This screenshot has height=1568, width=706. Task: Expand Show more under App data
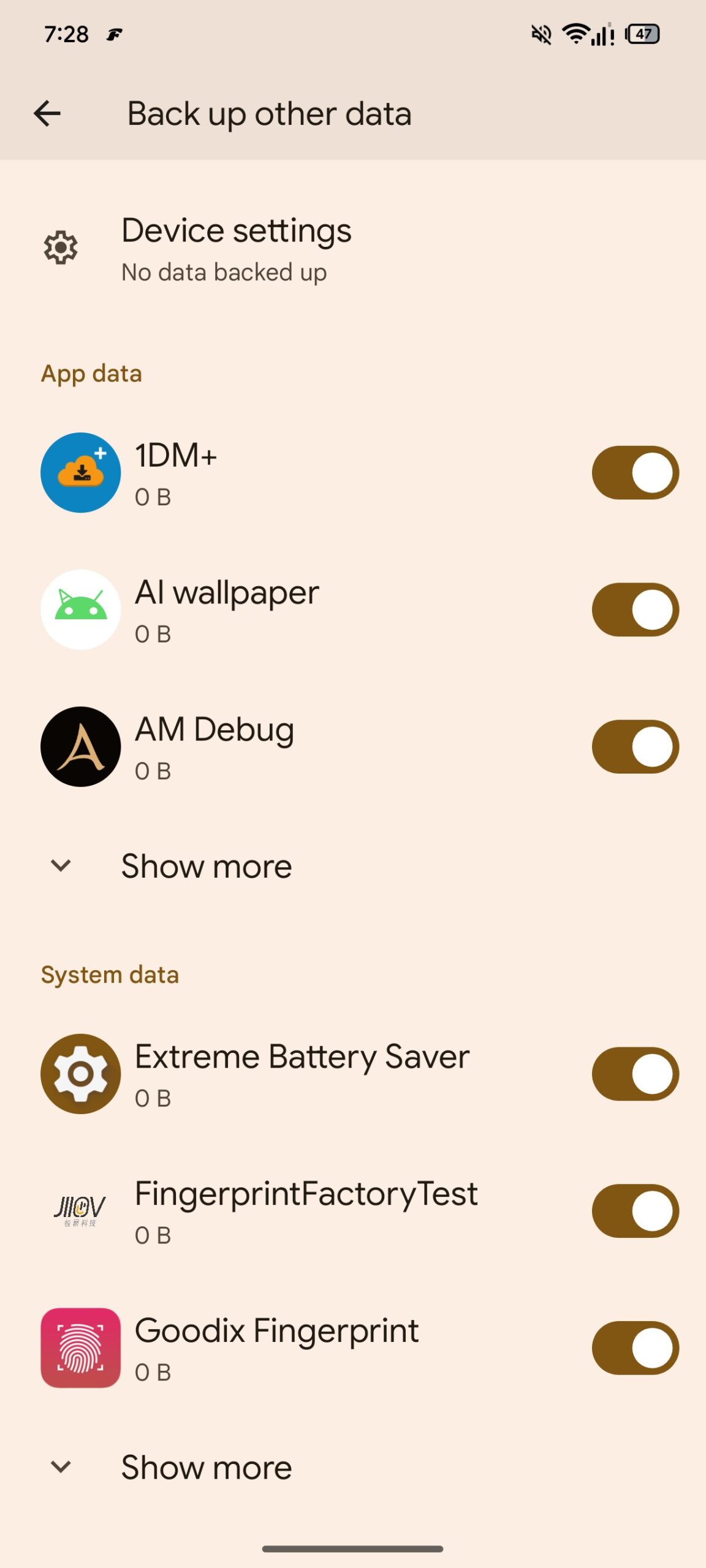pyautogui.click(x=206, y=866)
